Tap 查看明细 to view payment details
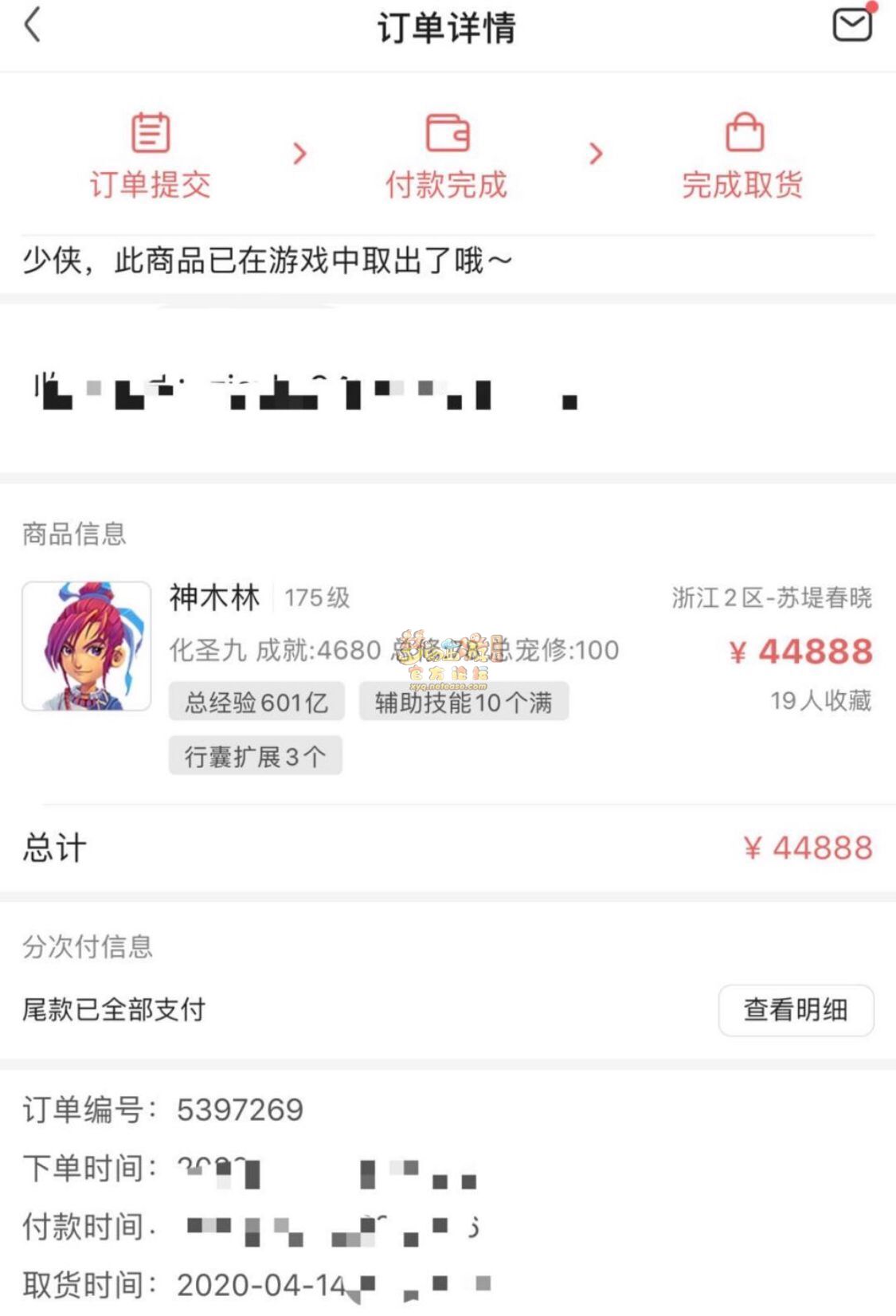896x1316 pixels. click(796, 1010)
